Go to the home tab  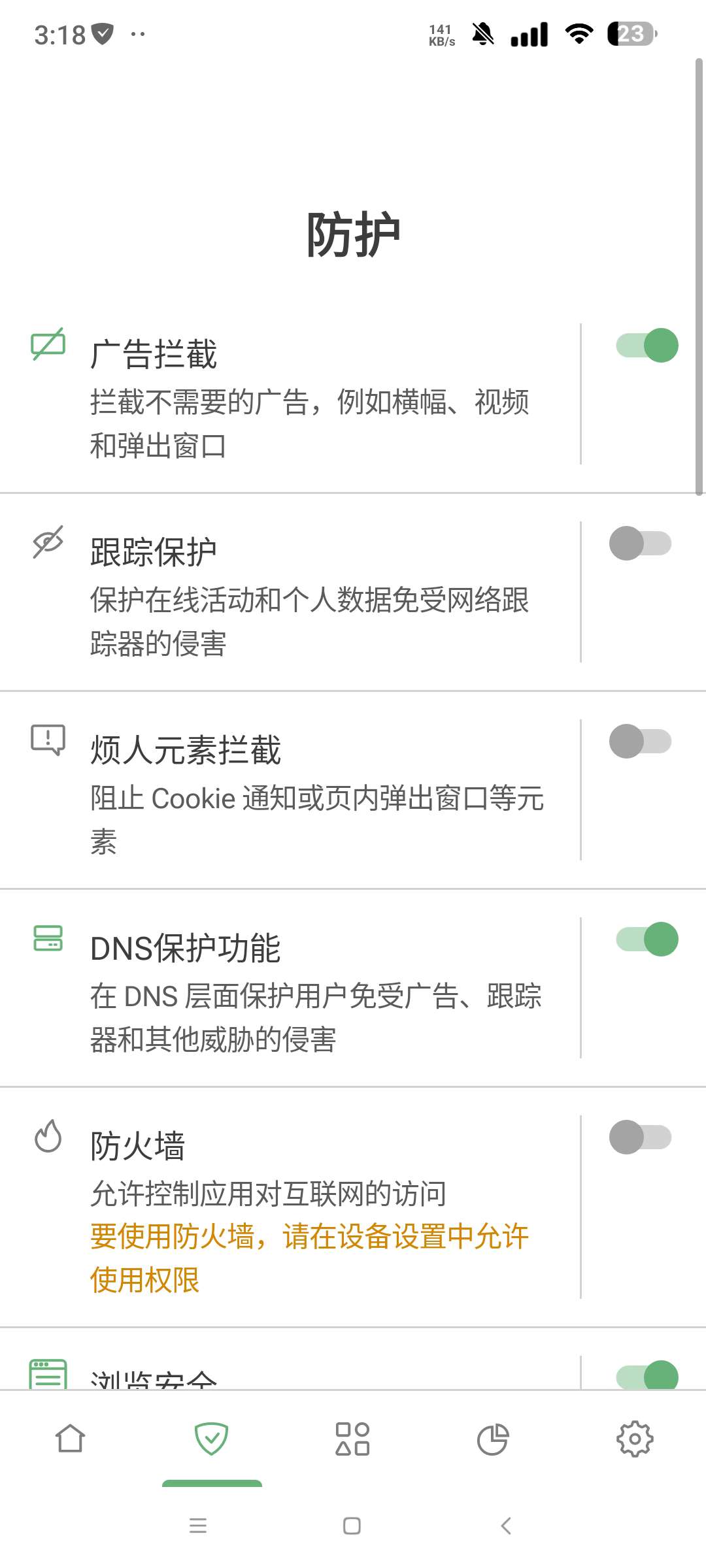pyautogui.click(x=70, y=1439)
